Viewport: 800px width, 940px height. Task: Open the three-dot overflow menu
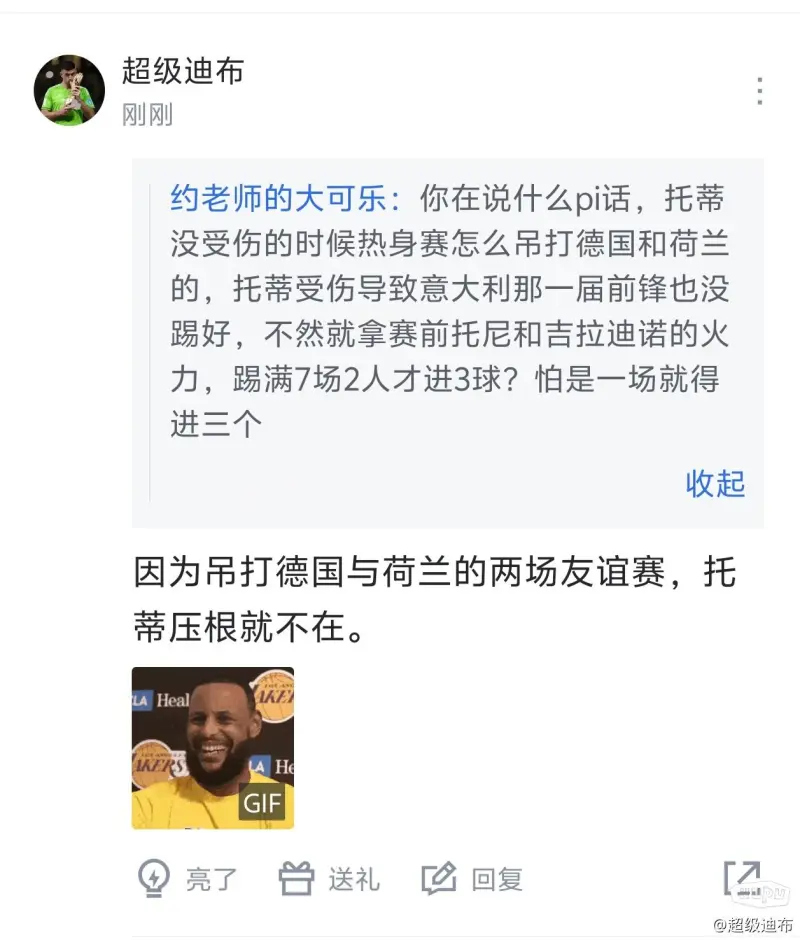[x=760, y=90]
